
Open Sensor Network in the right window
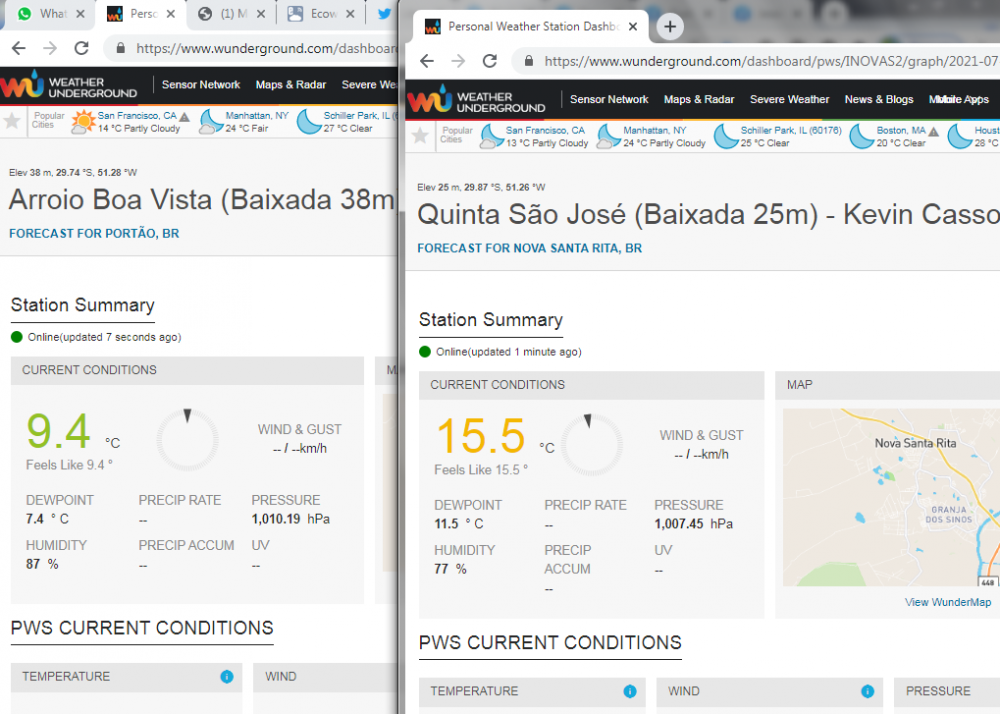click(609, 99)
